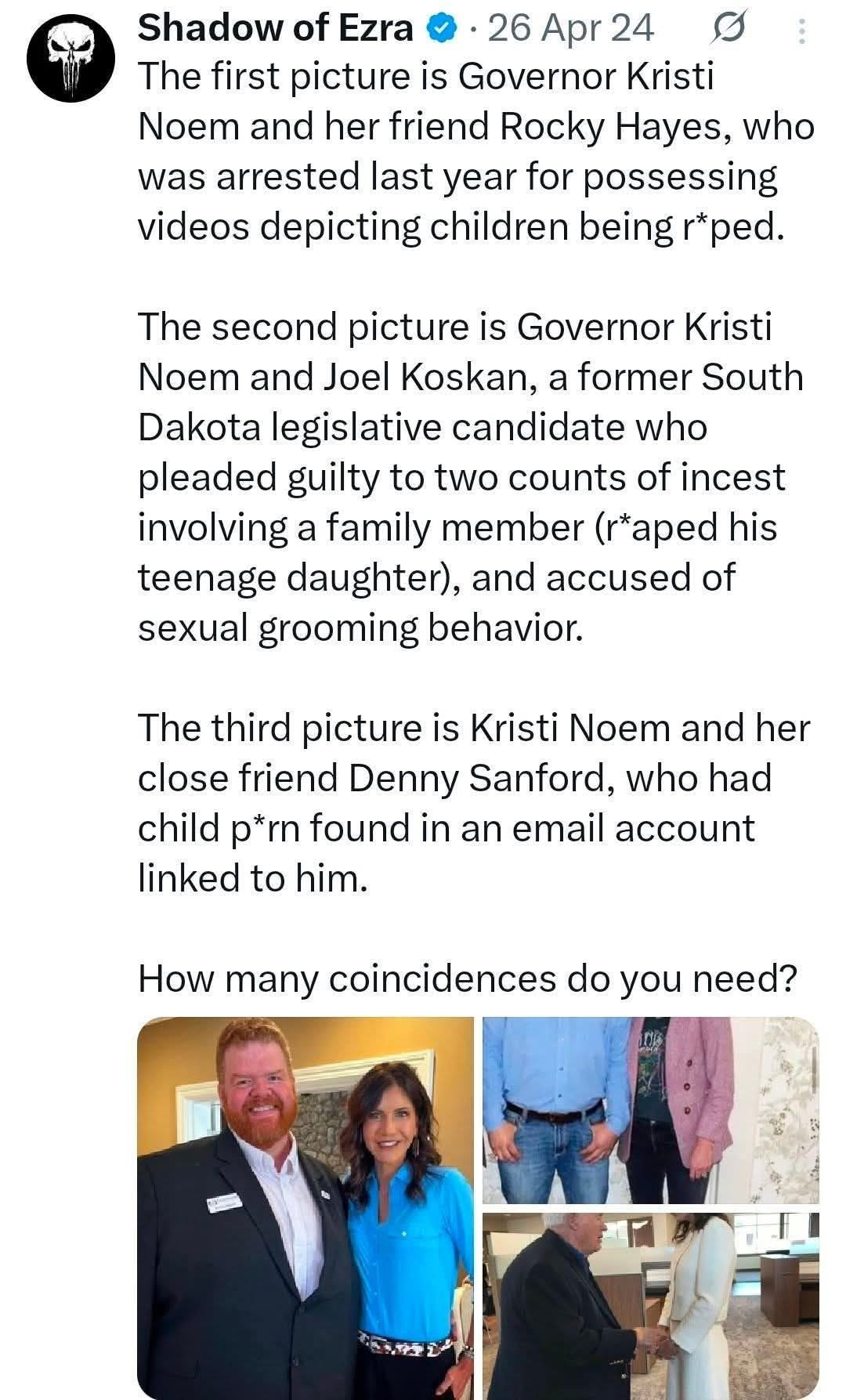The image size is (846, 1400).
Task: Tap the Shadow of Ezra account name
Action: [275, 29]
